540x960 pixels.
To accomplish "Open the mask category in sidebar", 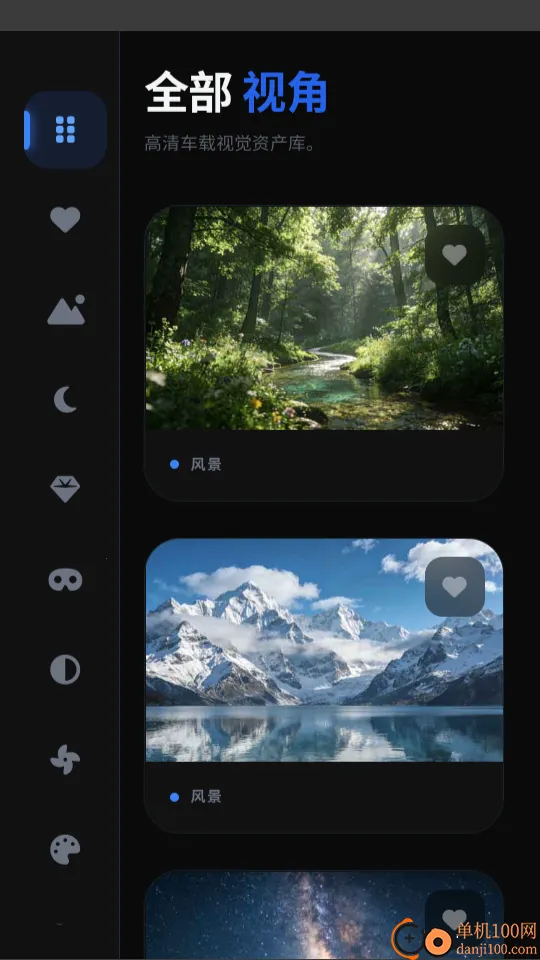I will point(65,579).
